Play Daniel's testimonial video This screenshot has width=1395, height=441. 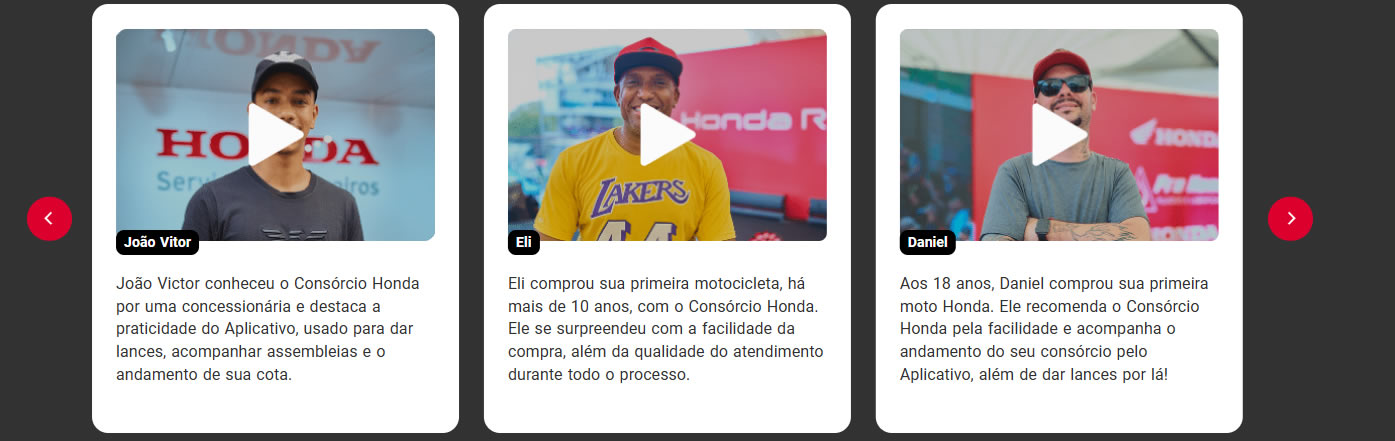(1059, 135)
